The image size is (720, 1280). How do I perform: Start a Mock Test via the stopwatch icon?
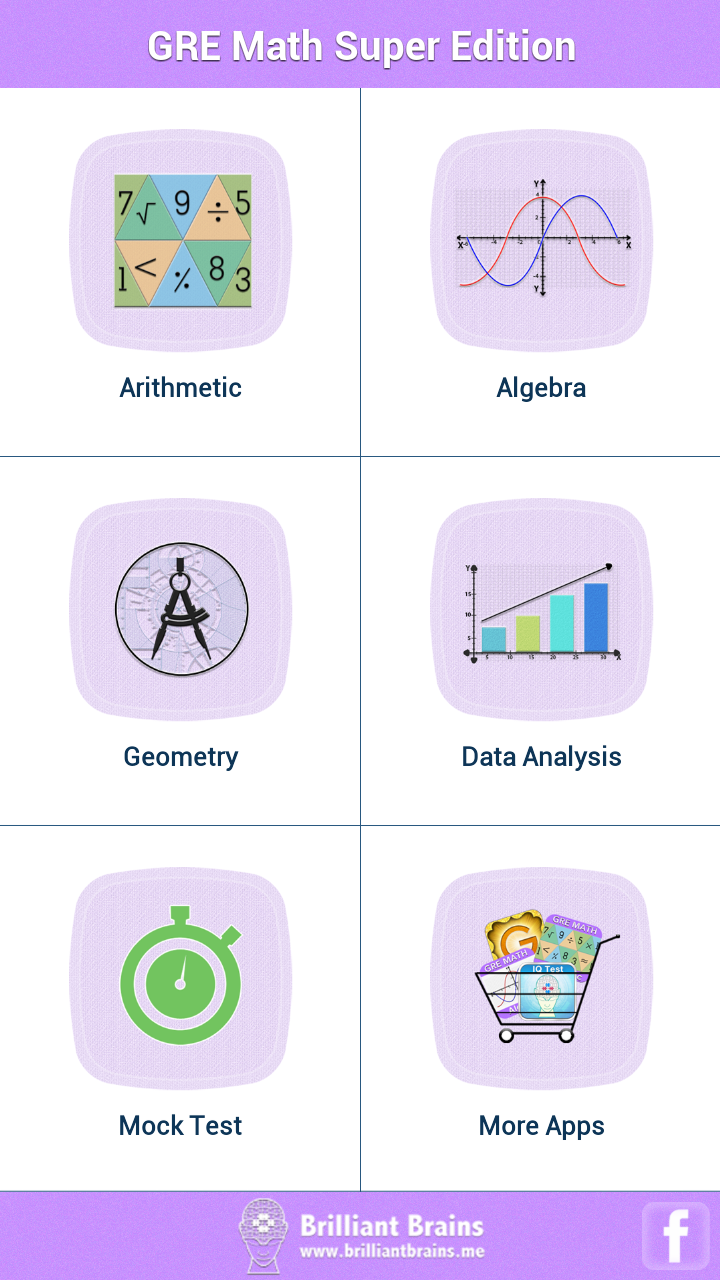pyautogui.click(x=180, y=978)
